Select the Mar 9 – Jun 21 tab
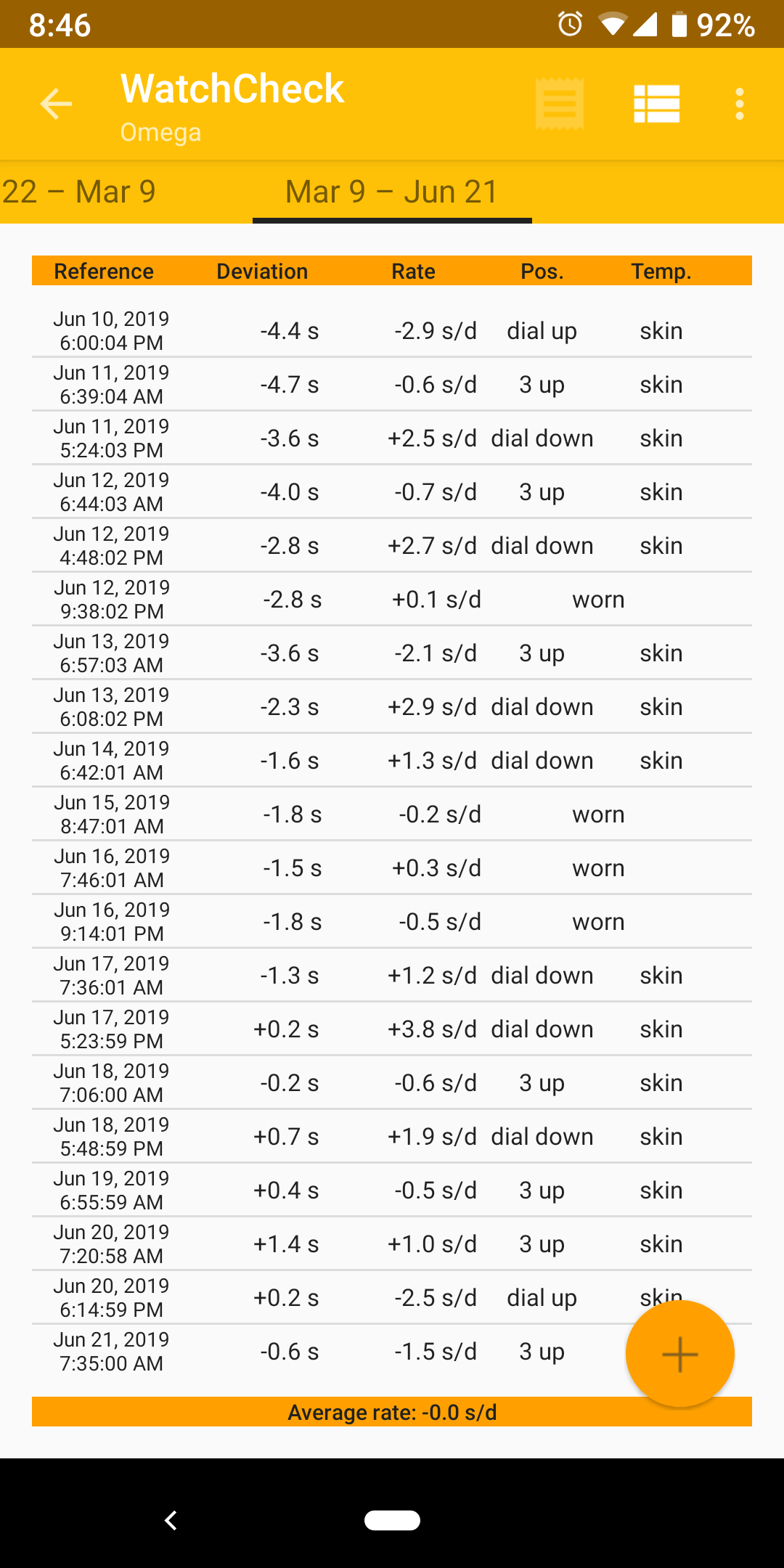 coord(392,192)
